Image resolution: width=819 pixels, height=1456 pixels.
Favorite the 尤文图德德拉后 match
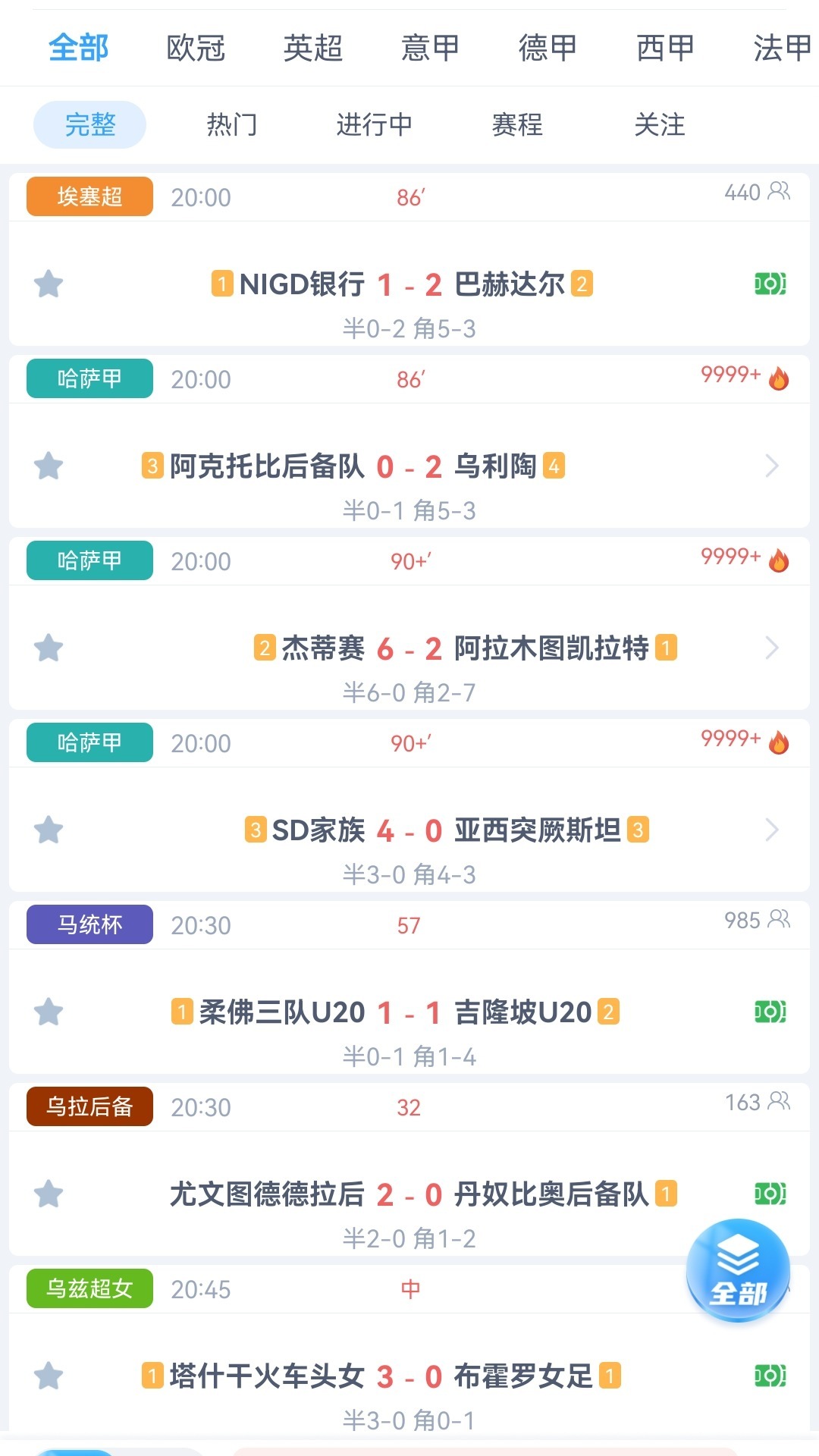(x=49, y=1194)
